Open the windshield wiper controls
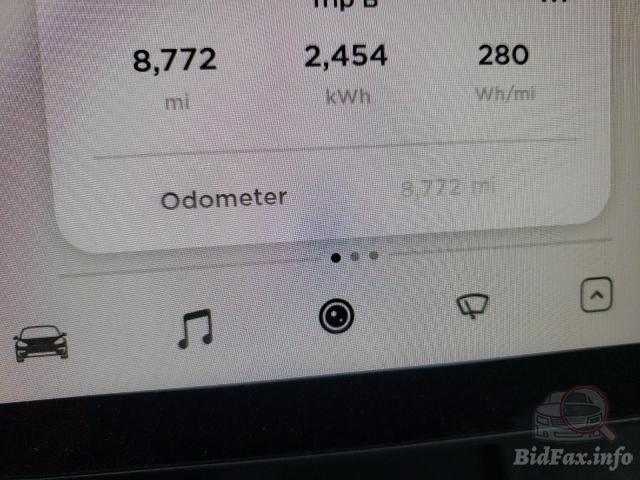This screenshot has height=480, width=640. point(471,306)
